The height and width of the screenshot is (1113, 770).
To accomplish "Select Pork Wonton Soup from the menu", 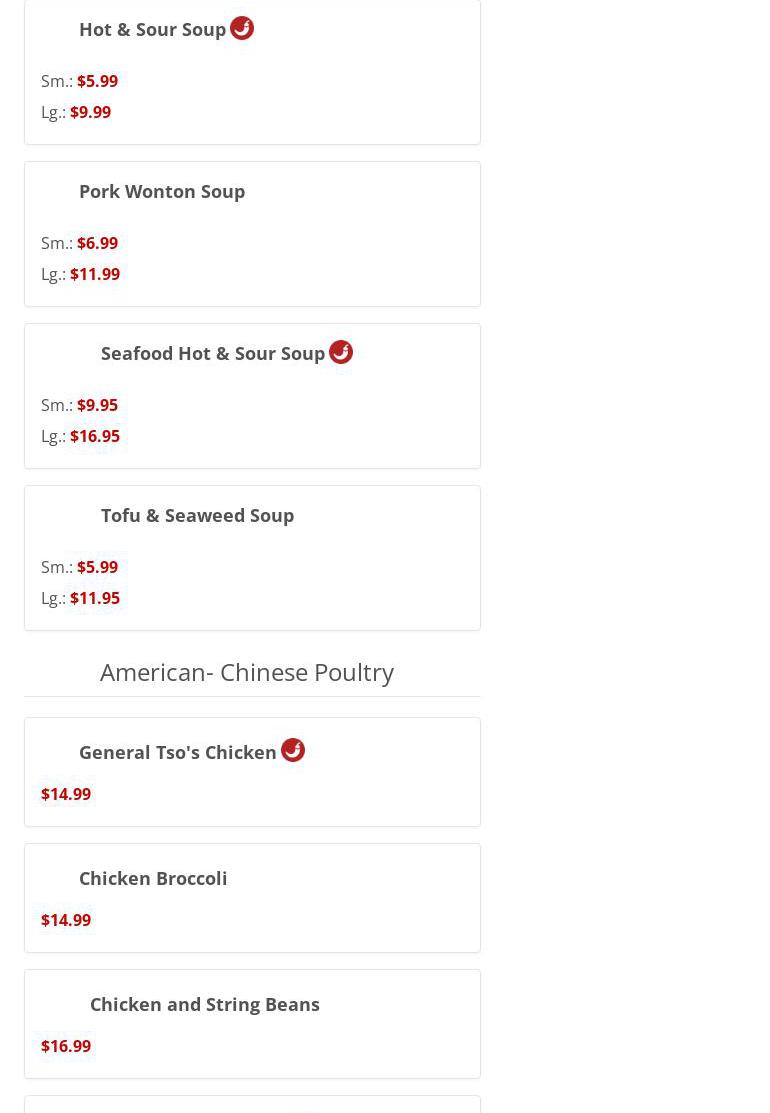I will (162, 192).
